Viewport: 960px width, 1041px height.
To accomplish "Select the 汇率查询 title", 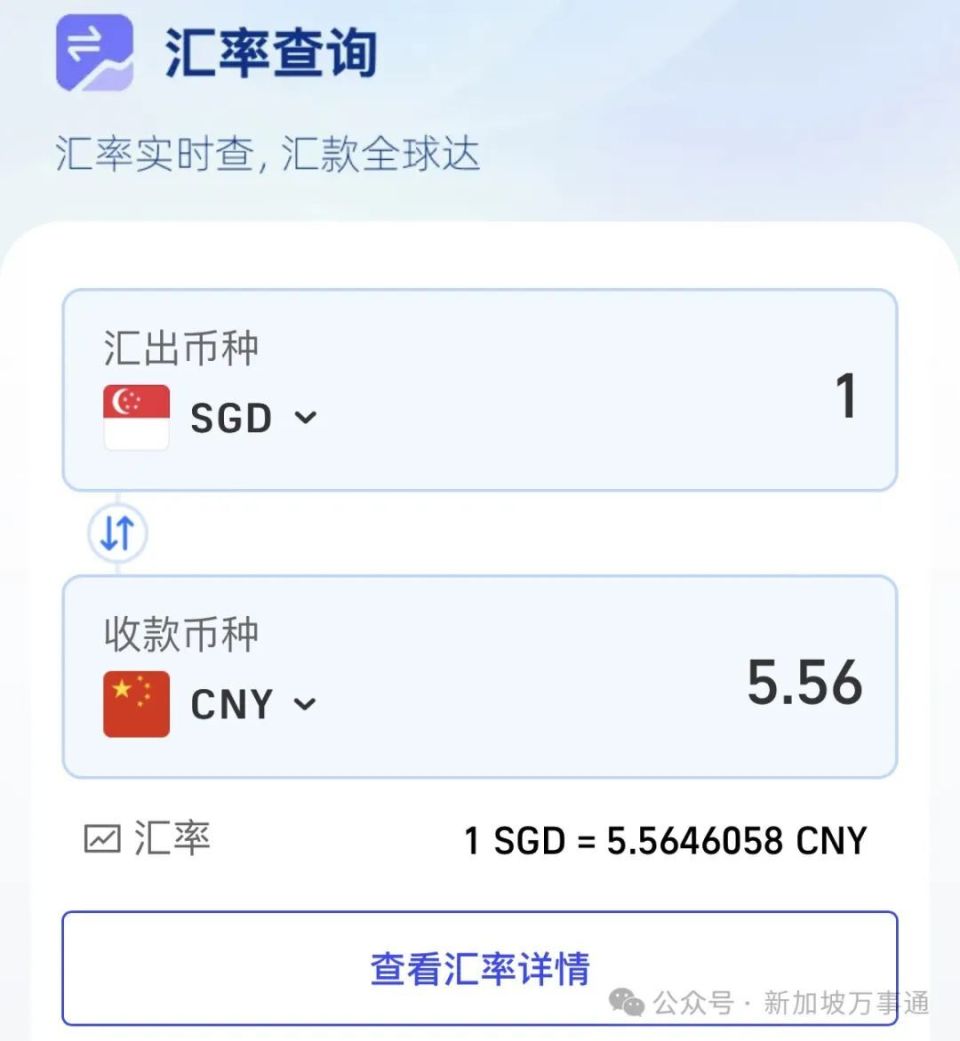I will [x=270, y=55].
